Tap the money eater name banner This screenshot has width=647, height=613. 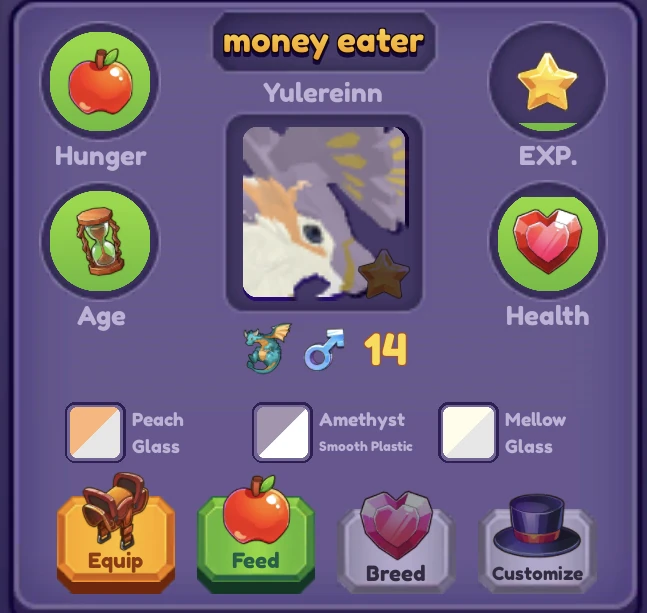323,43
